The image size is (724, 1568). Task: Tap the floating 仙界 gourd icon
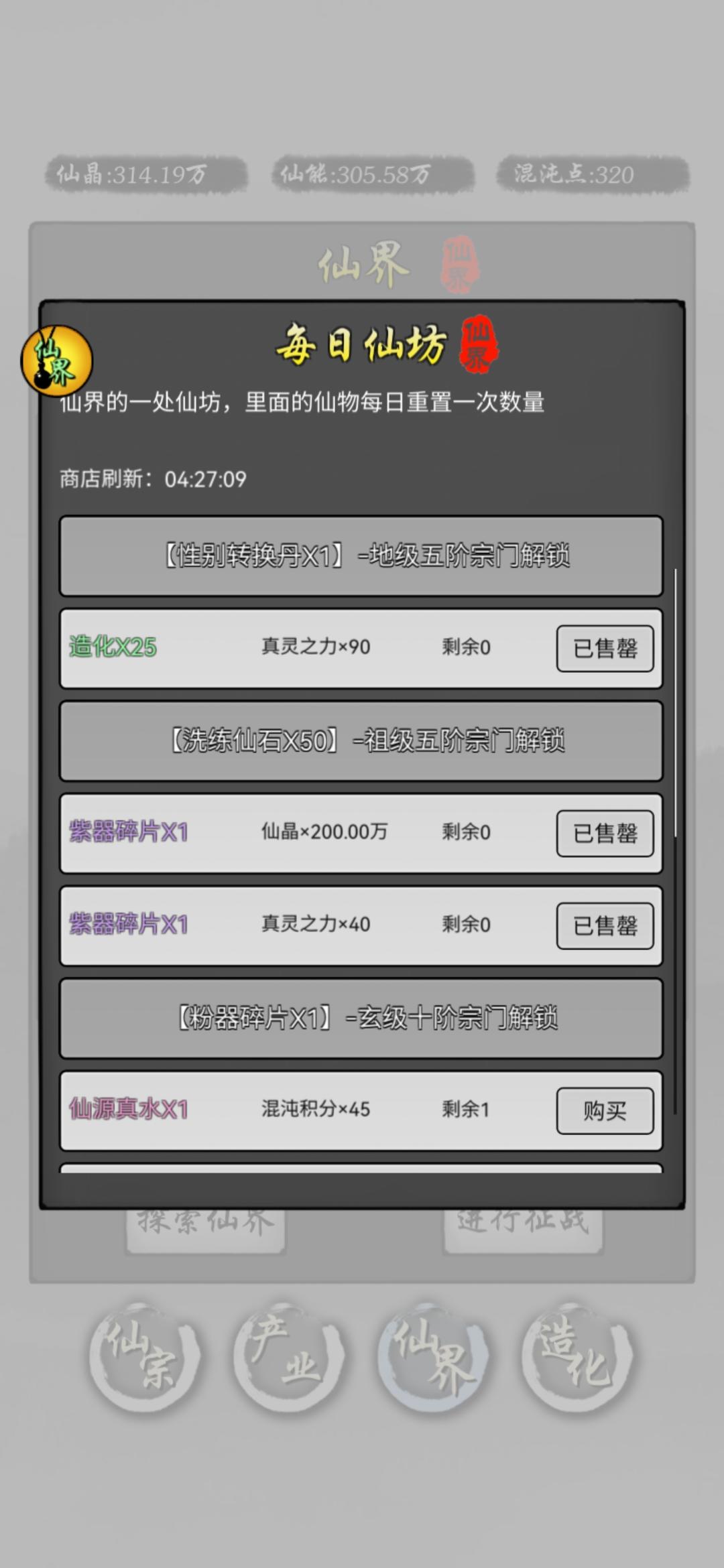pos(56,361)
